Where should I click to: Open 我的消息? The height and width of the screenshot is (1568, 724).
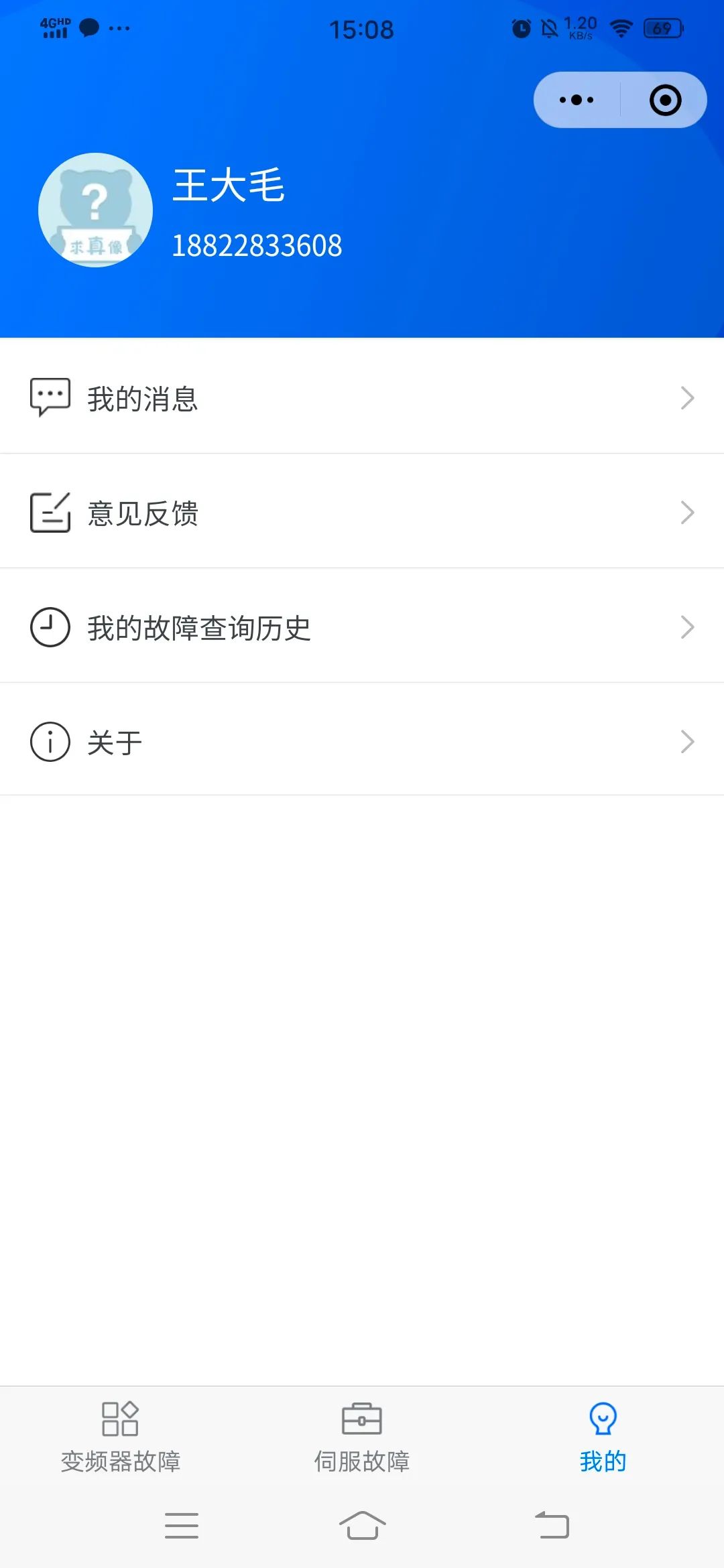coord(362,398)
